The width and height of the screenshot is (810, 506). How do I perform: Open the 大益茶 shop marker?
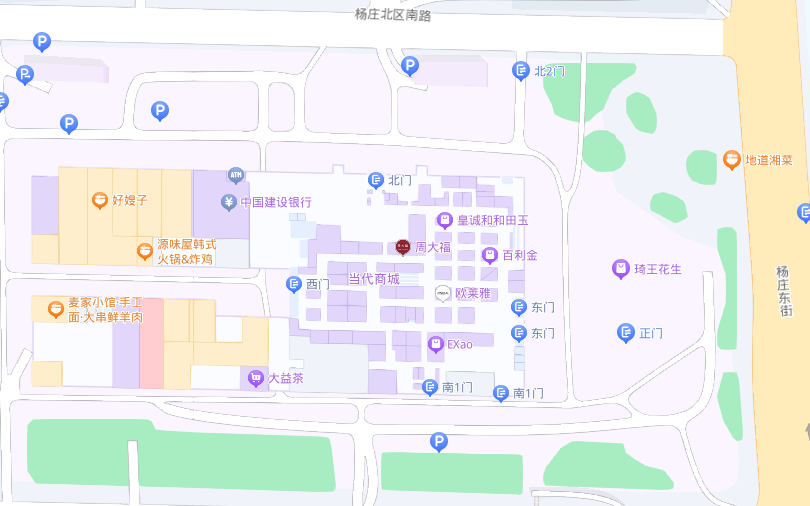point(256,378)
